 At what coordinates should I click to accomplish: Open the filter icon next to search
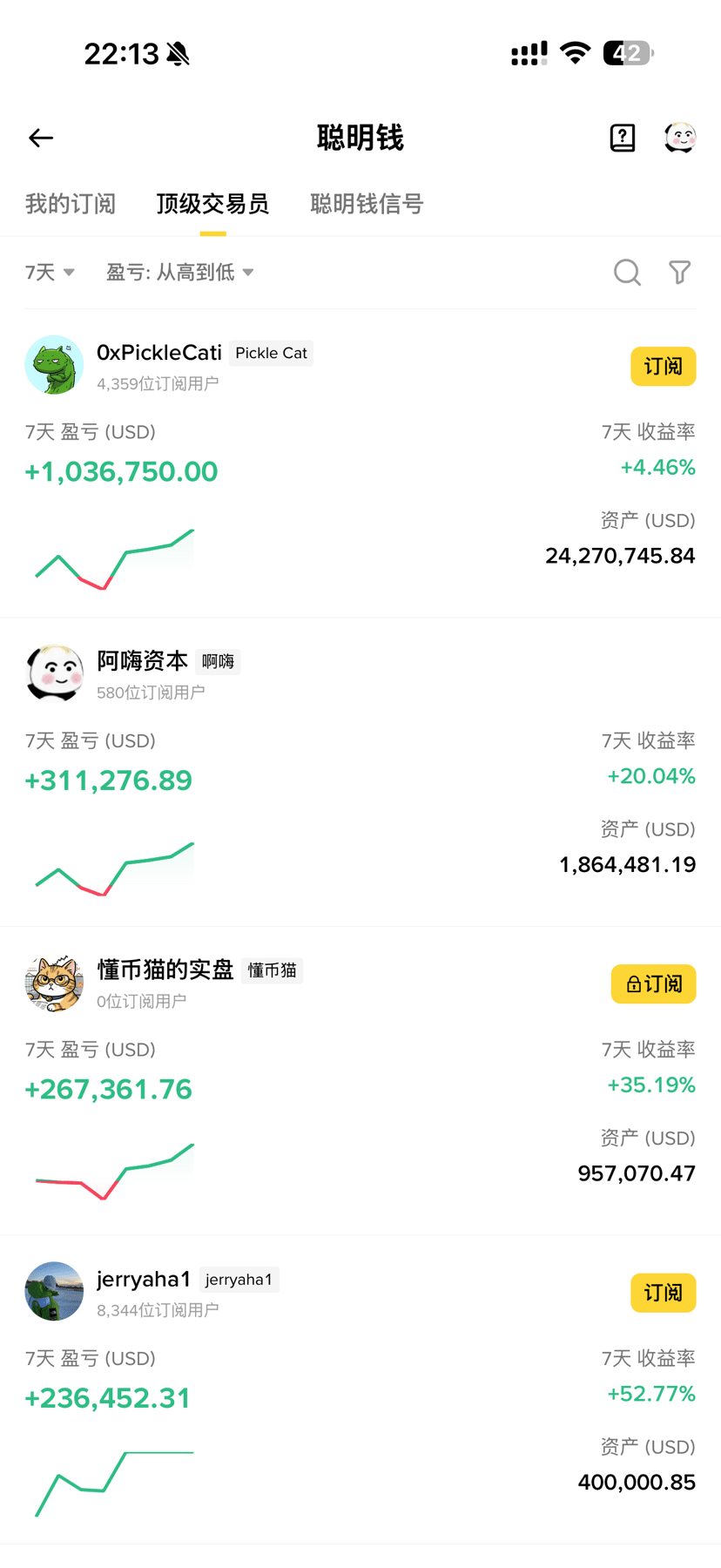click(x=679, y=273)
